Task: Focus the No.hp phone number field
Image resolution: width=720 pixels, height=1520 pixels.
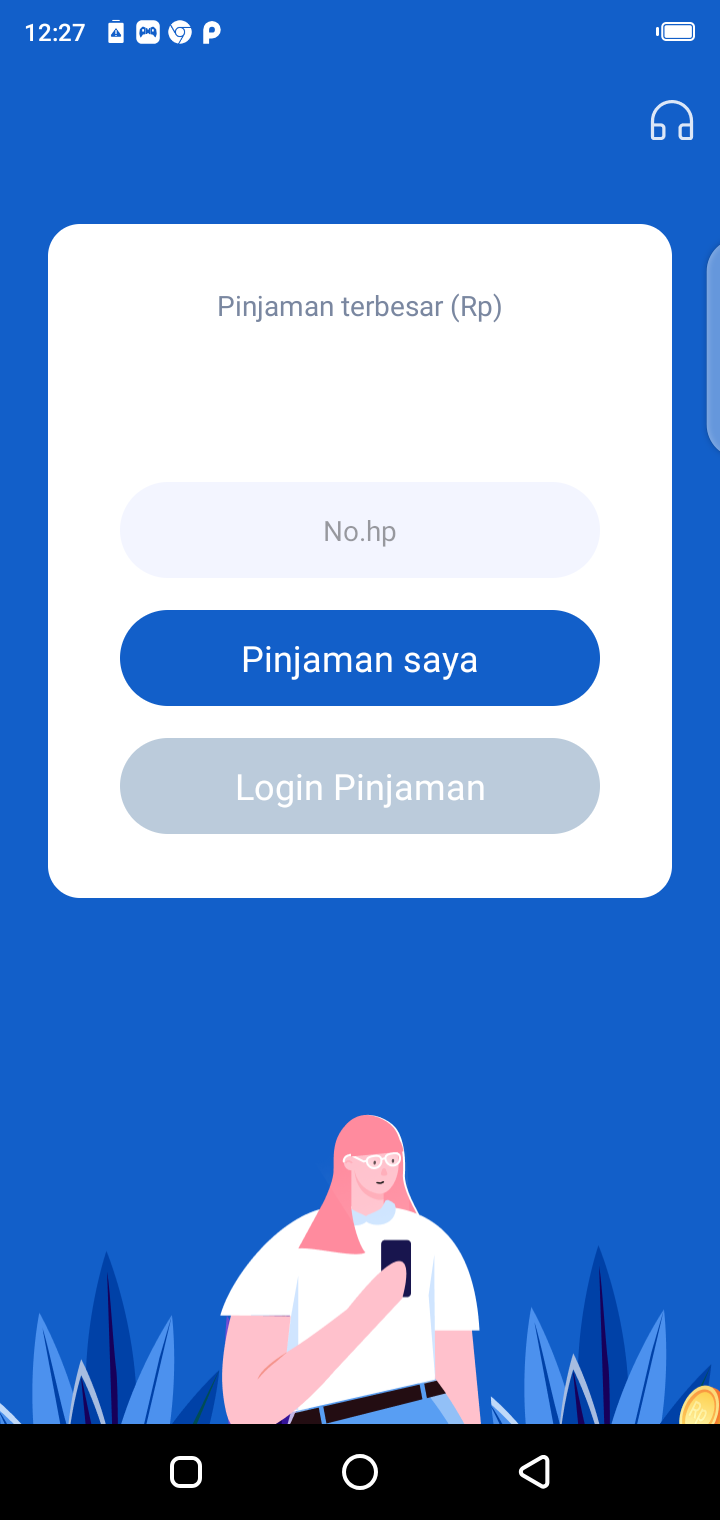Action: [x=360, y=530]
